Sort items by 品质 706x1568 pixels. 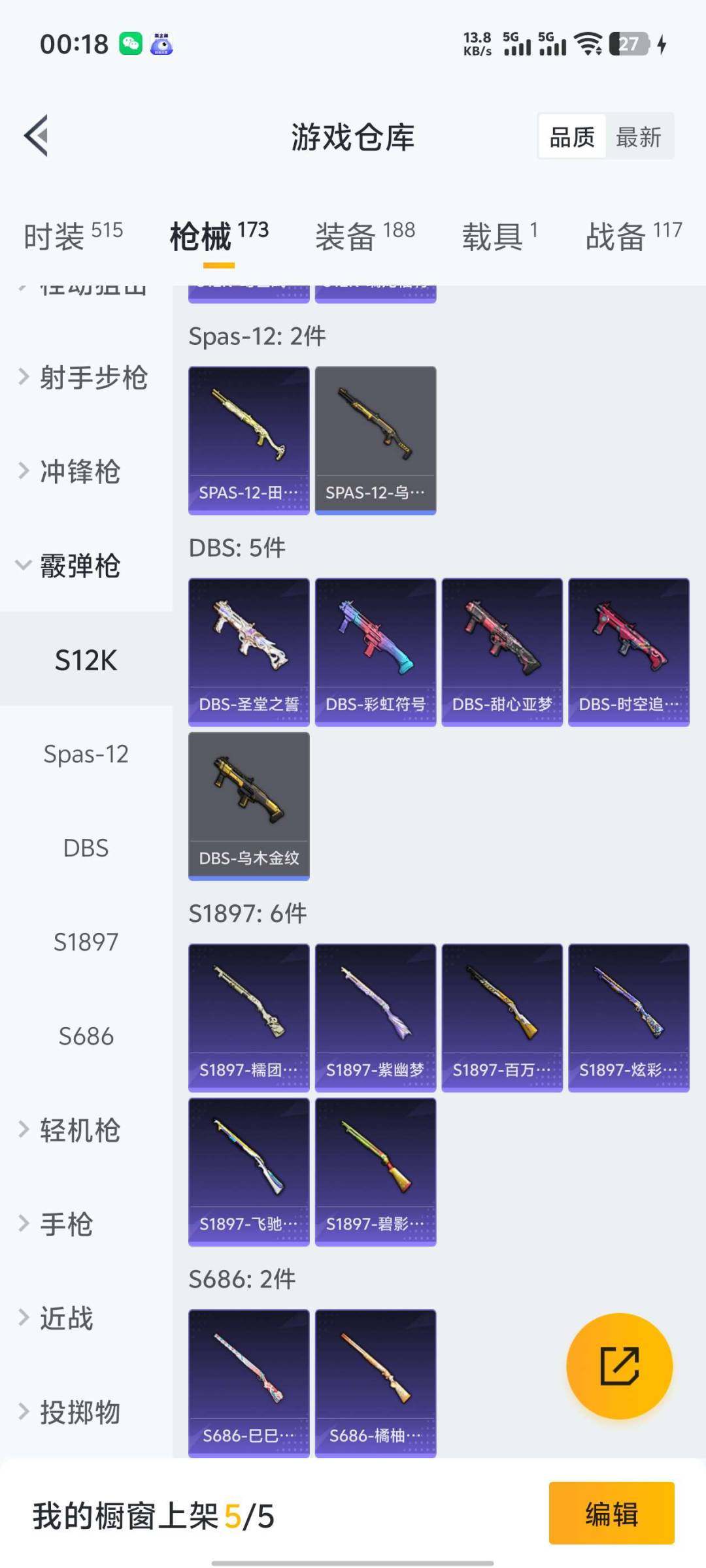(x=572, y=137)
